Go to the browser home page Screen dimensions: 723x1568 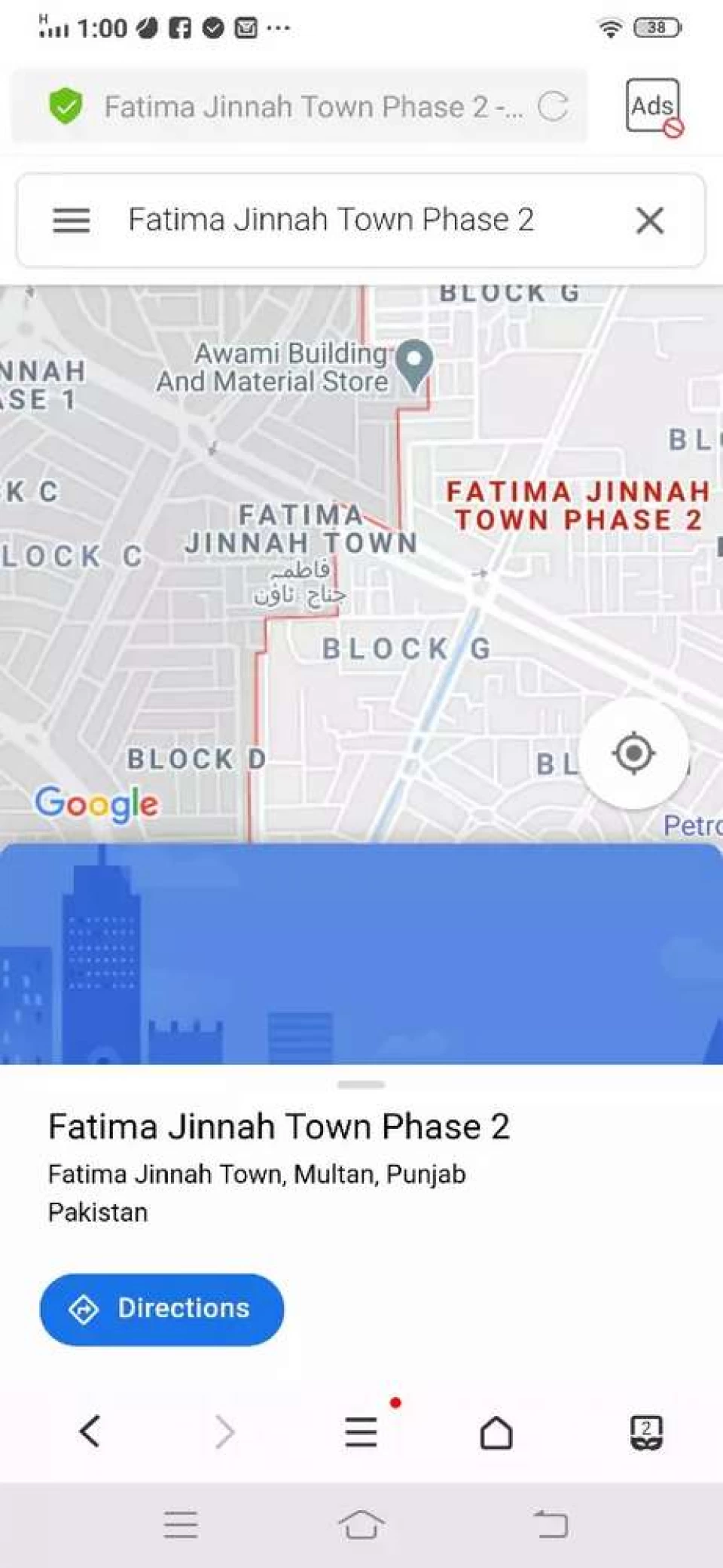[x=496, y=1432]
